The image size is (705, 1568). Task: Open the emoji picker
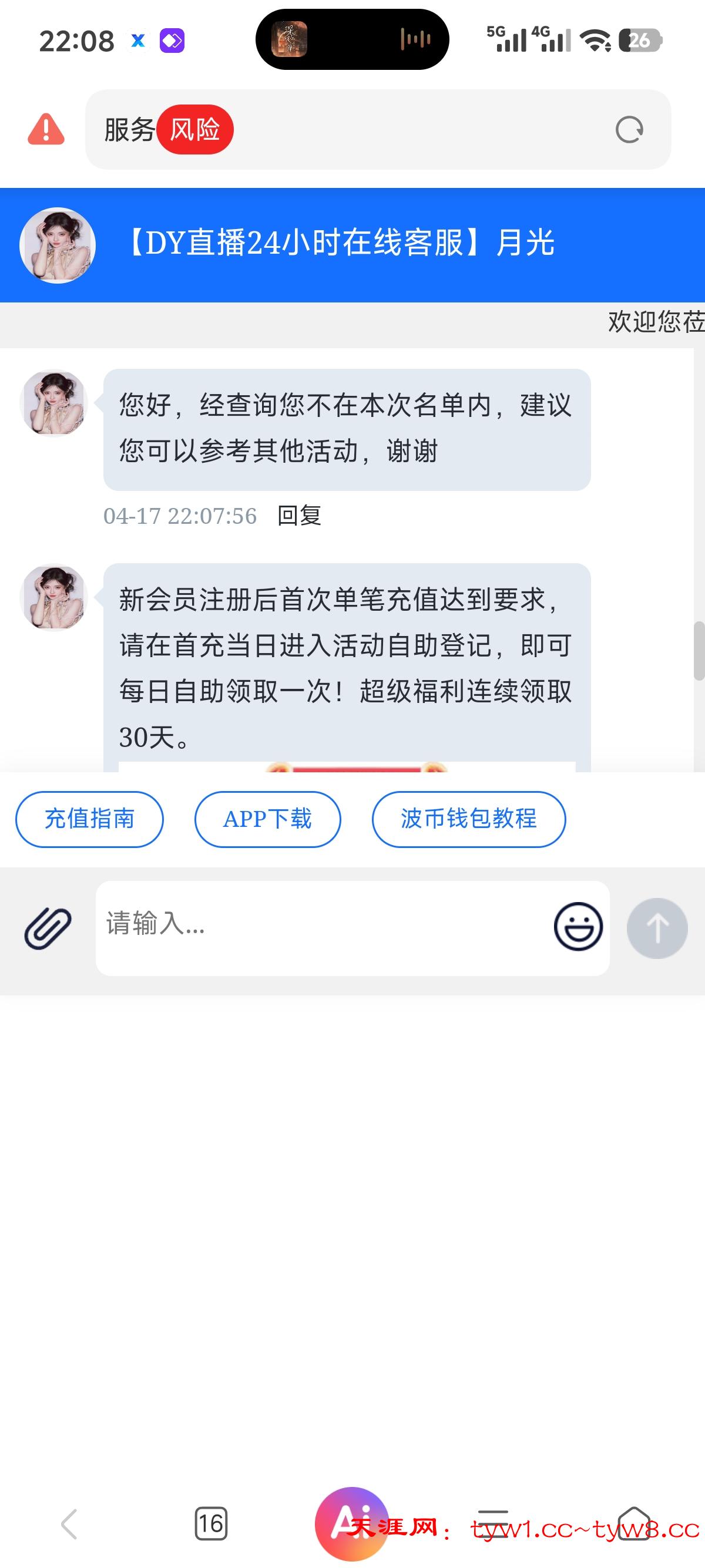coord(578,927)
